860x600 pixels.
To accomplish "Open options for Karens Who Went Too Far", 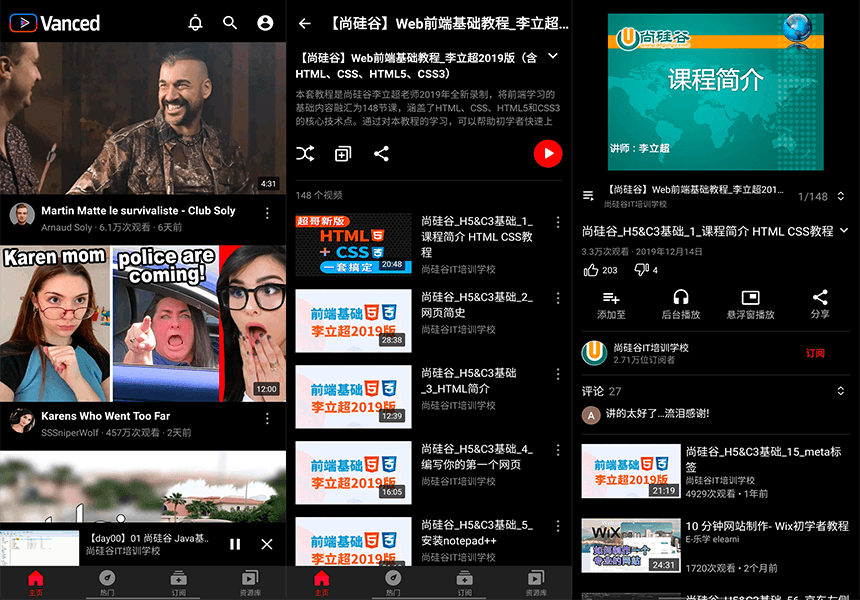I will pyautogui.click(x=267, y=418).
